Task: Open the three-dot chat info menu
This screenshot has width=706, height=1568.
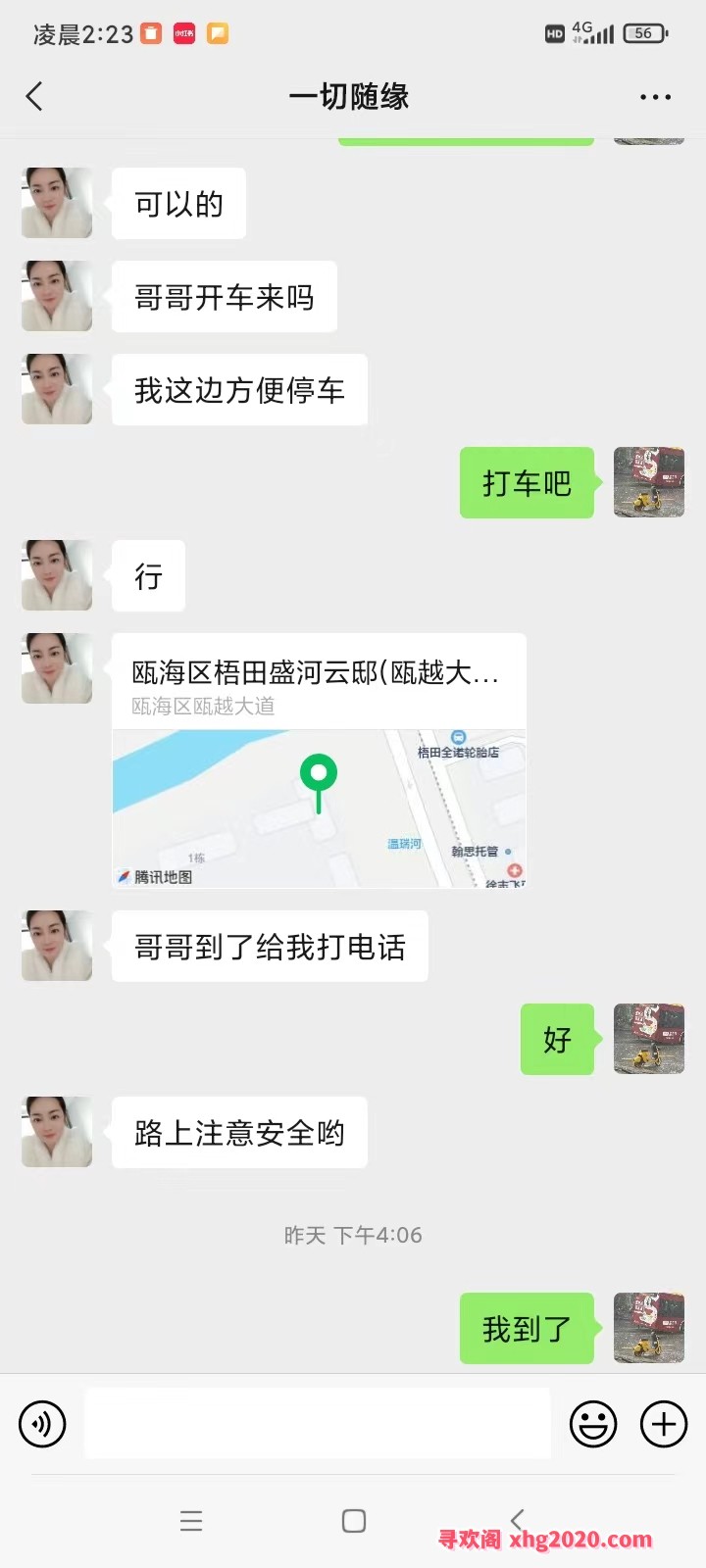Action: tap(655, 97)
